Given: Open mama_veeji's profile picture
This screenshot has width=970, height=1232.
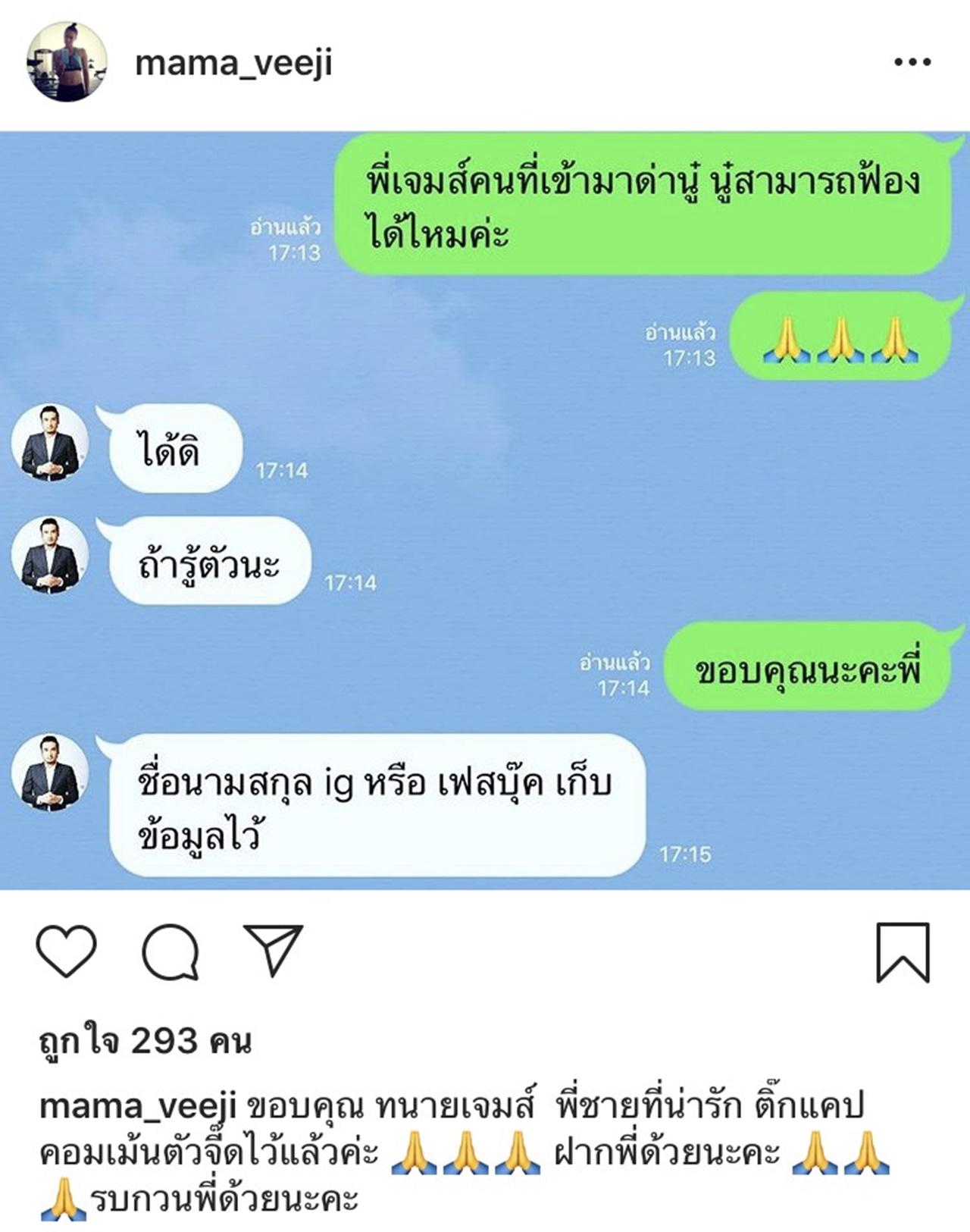Looking at the screenshot, I should (x=67, y=61).
